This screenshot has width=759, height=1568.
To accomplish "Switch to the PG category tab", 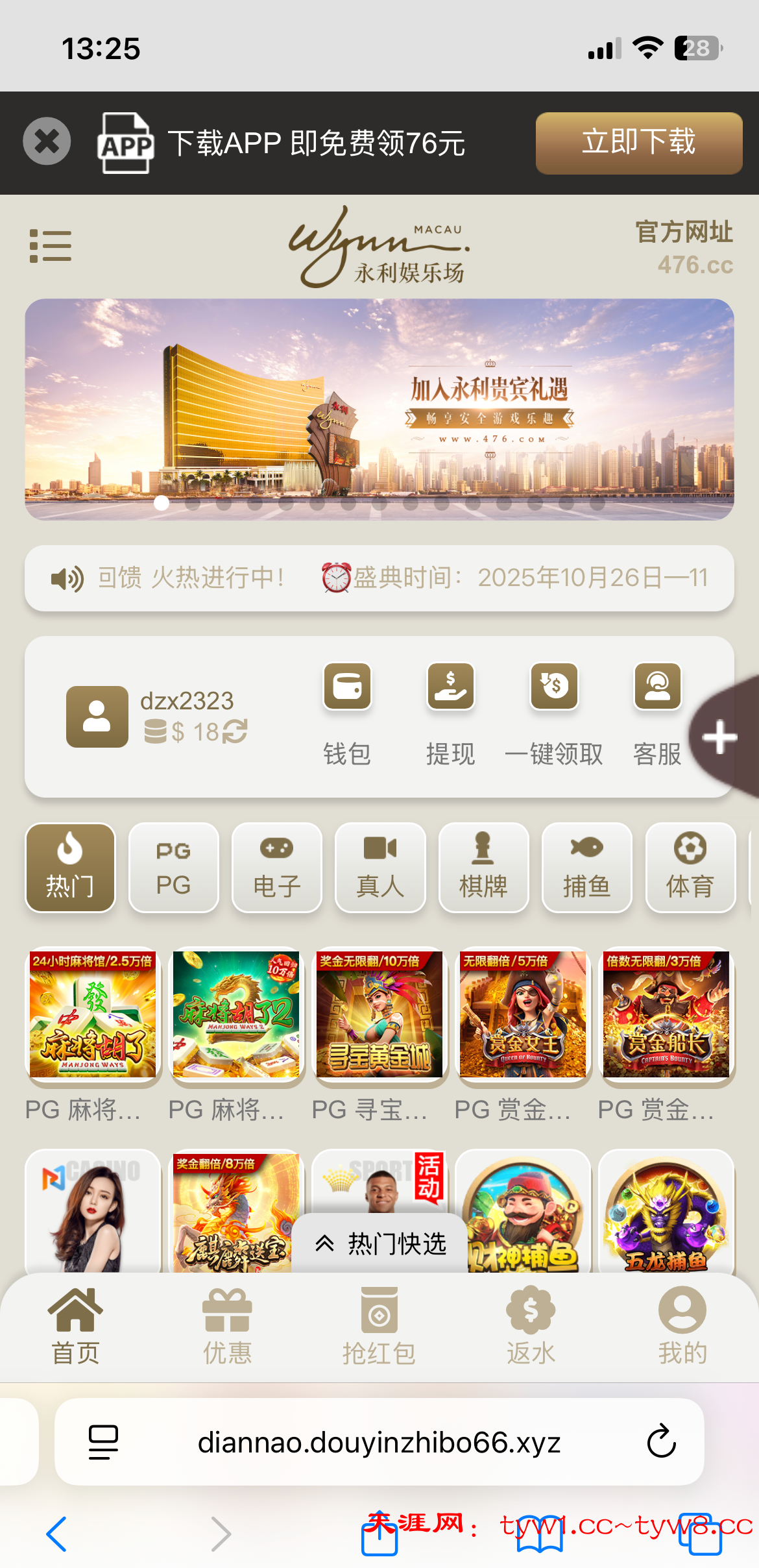I will click(173, 867).
